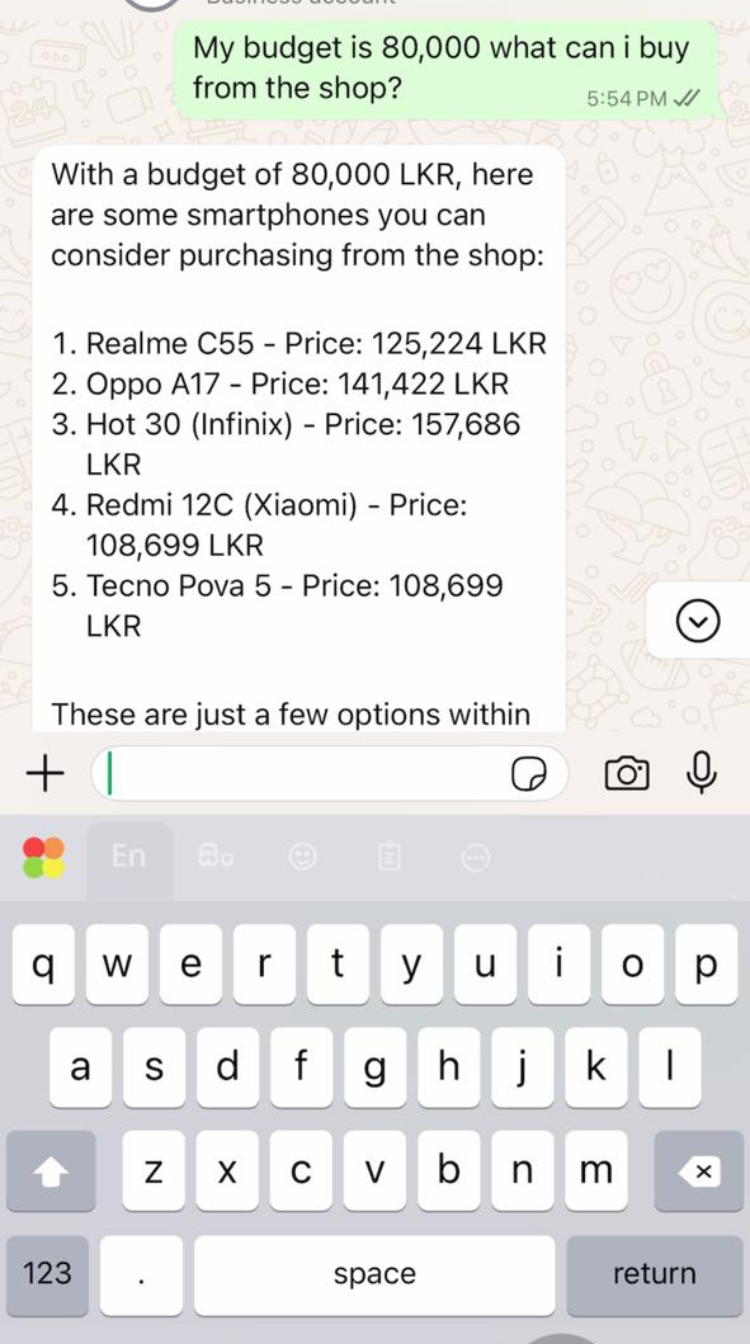Tap the backspace key
This screenshot has height=1344, width=750.
click(x=699, y=1171)
